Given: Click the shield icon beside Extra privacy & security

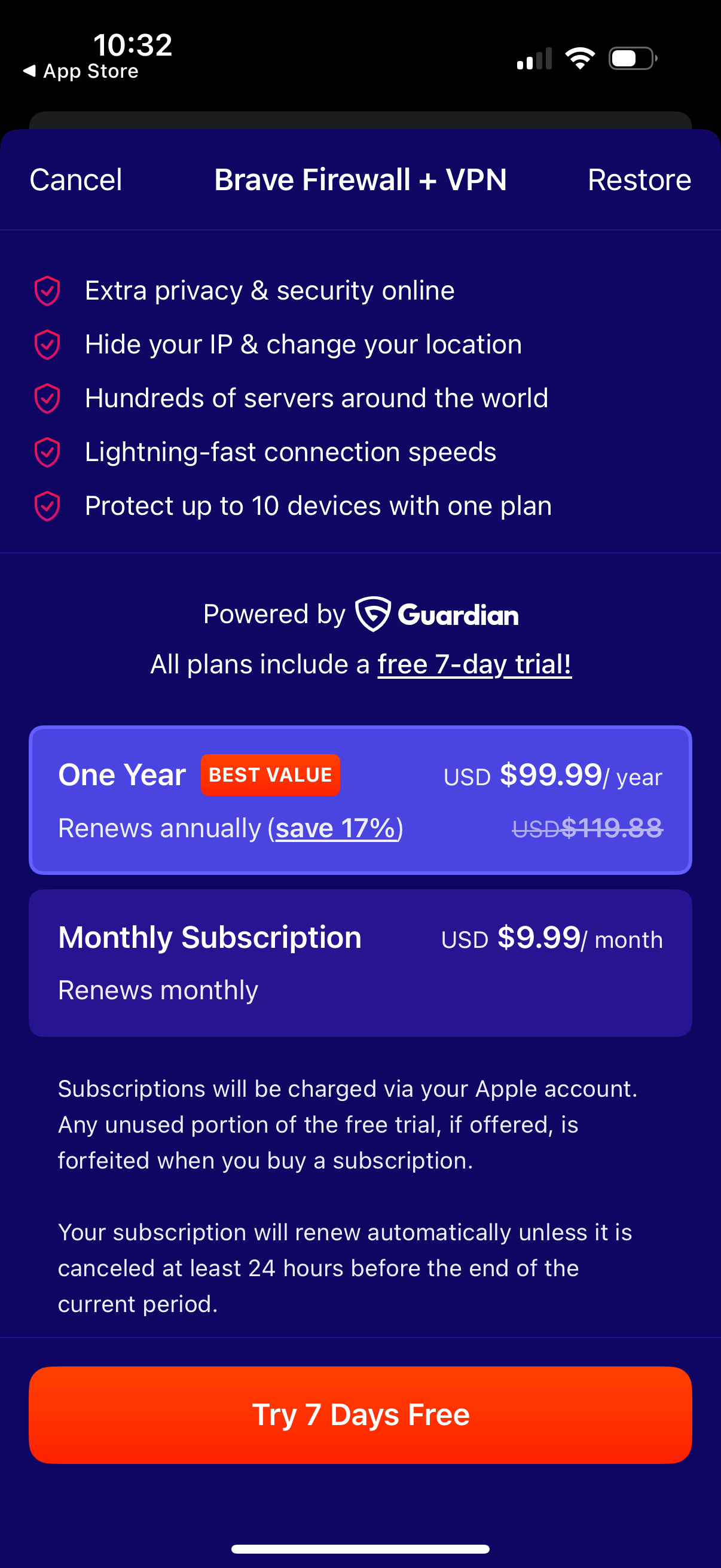Looking at the screenshot, I should 46,291.
